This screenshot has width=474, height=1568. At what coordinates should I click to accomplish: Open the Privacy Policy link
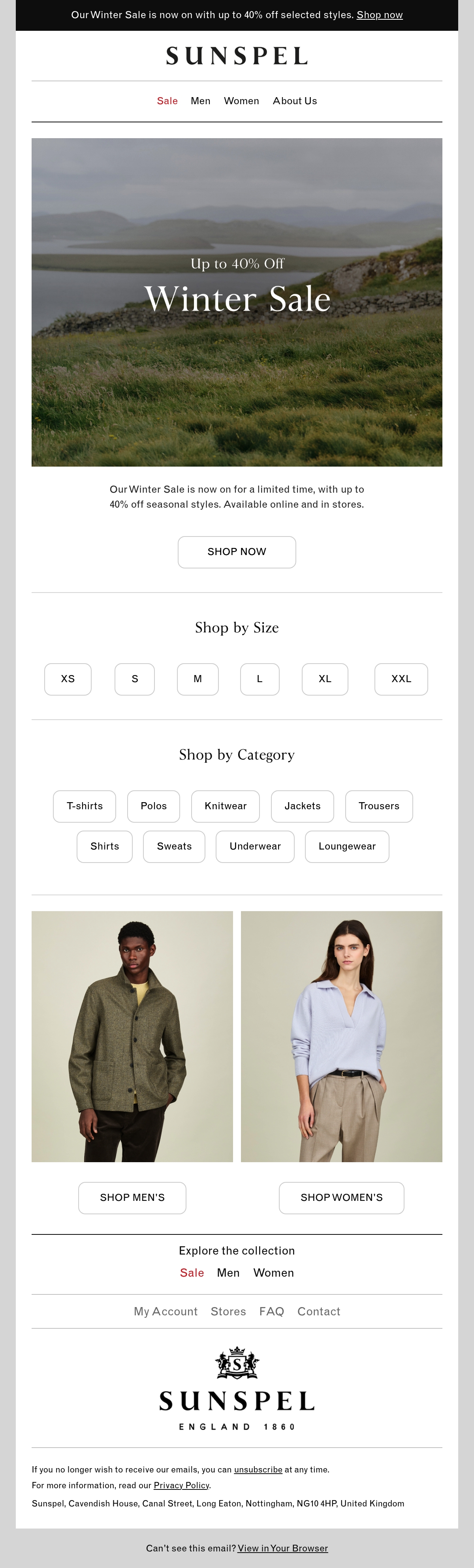point(182,1486)
